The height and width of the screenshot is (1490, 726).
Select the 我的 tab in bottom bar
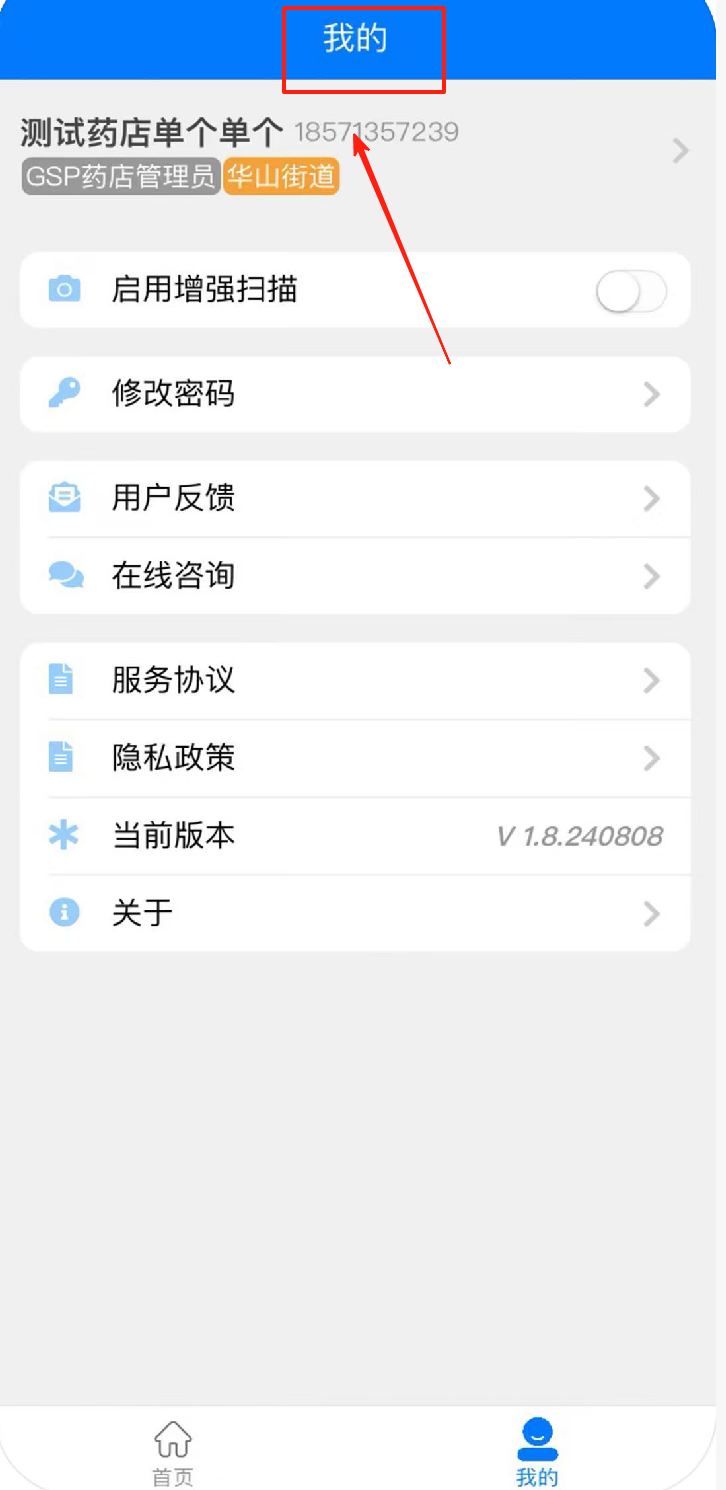[537, 1452]
